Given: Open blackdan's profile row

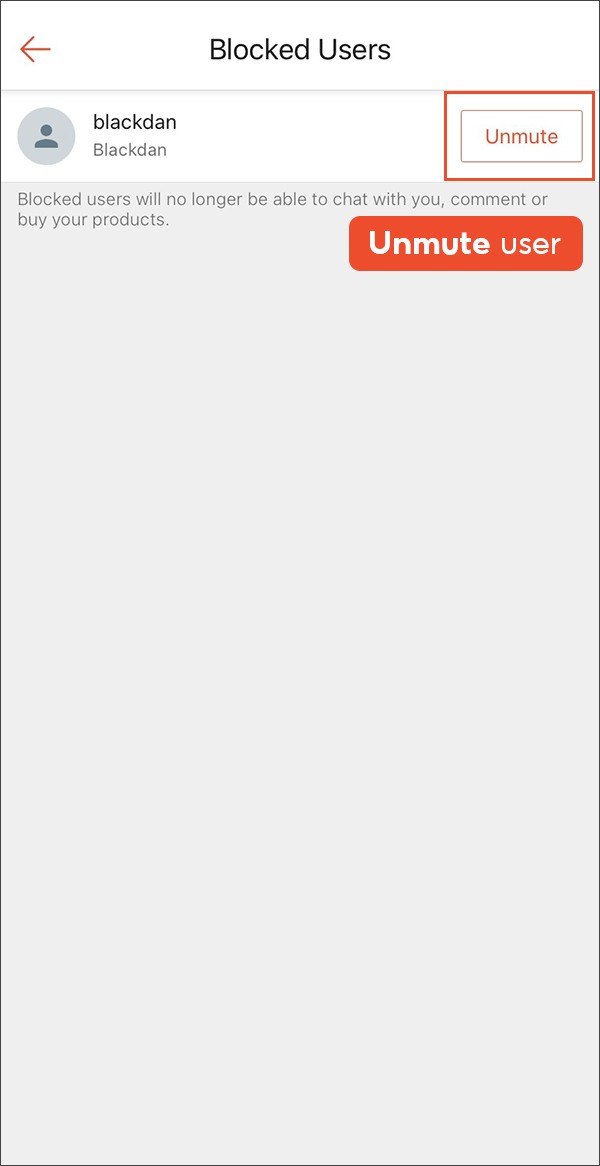Looking at the screenshot, I should coord(300,136).
